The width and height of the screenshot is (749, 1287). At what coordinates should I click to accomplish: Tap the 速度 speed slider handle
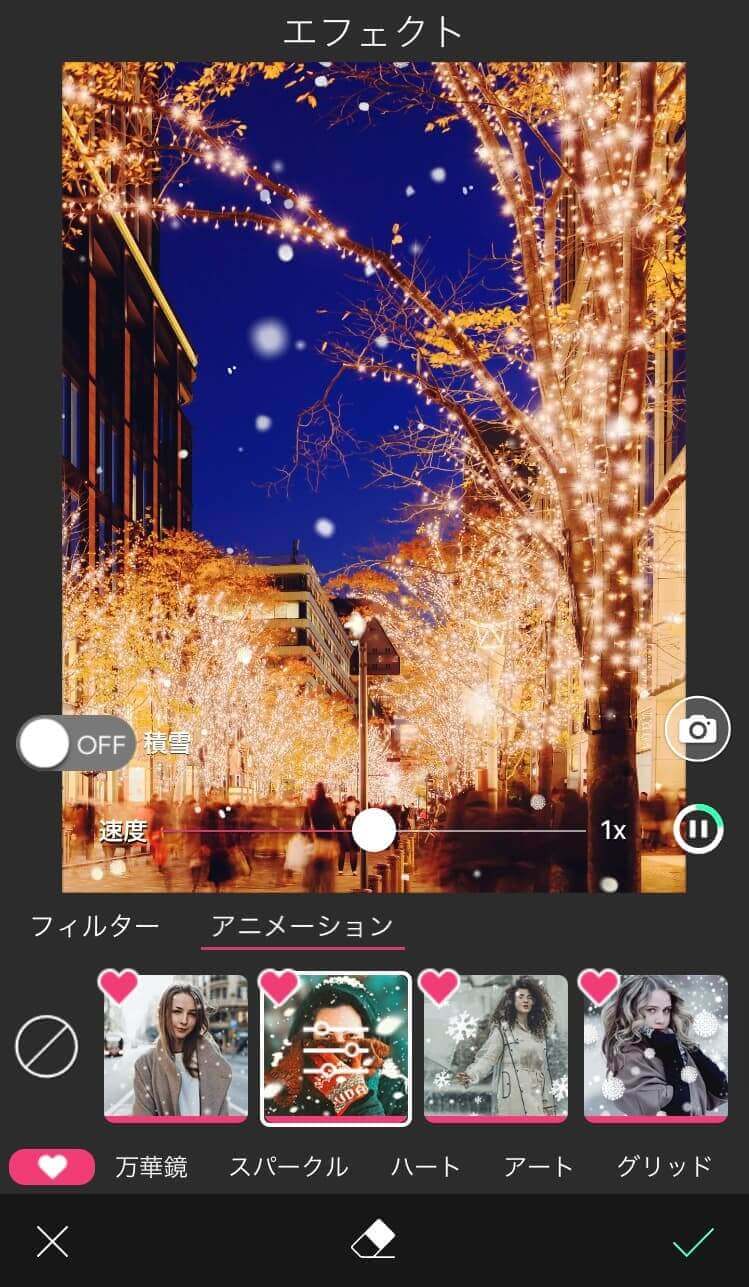coord(374,830)
